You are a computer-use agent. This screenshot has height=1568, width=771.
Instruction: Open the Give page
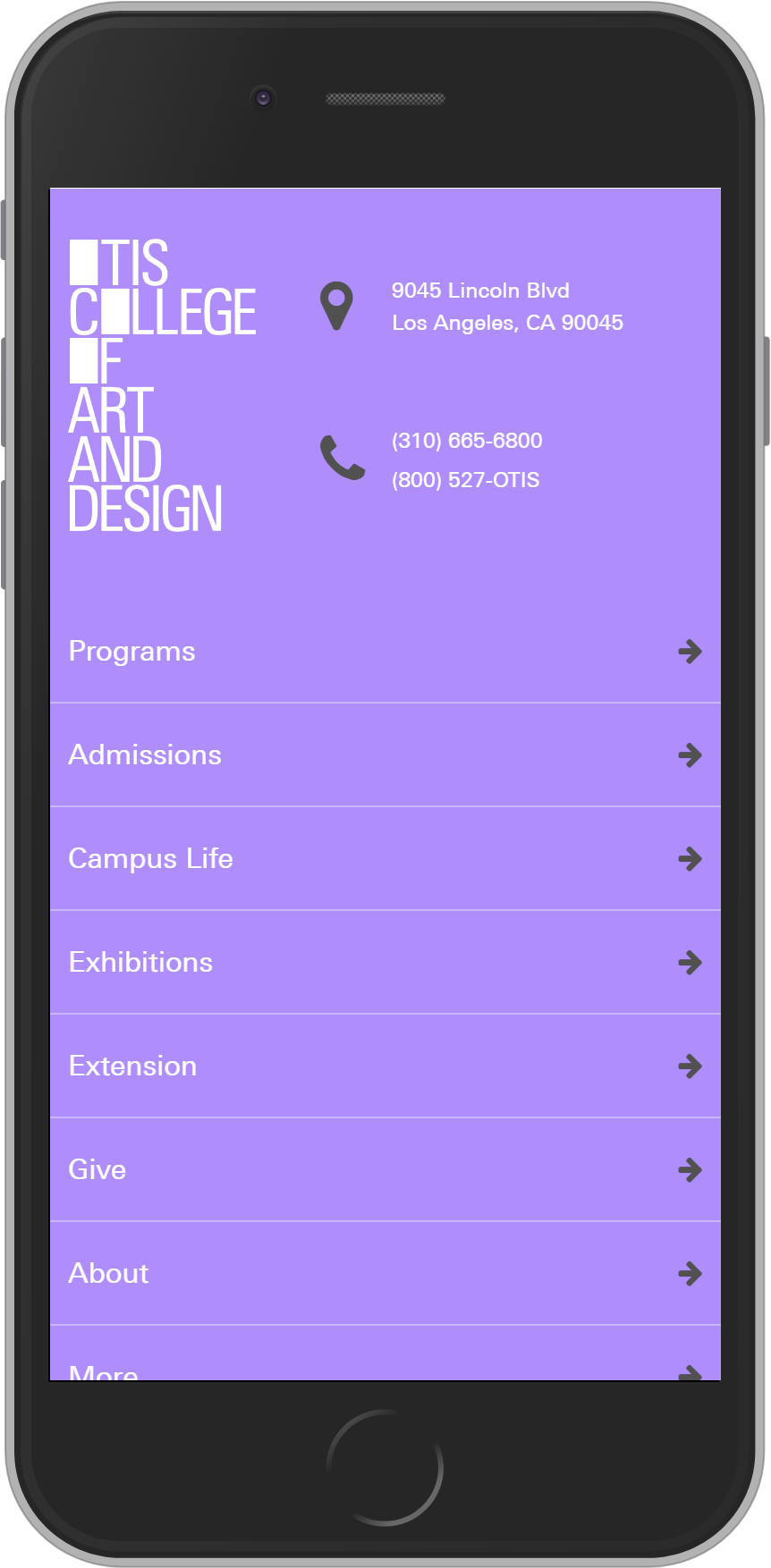pyautogui.click(x=97, y=1169)
